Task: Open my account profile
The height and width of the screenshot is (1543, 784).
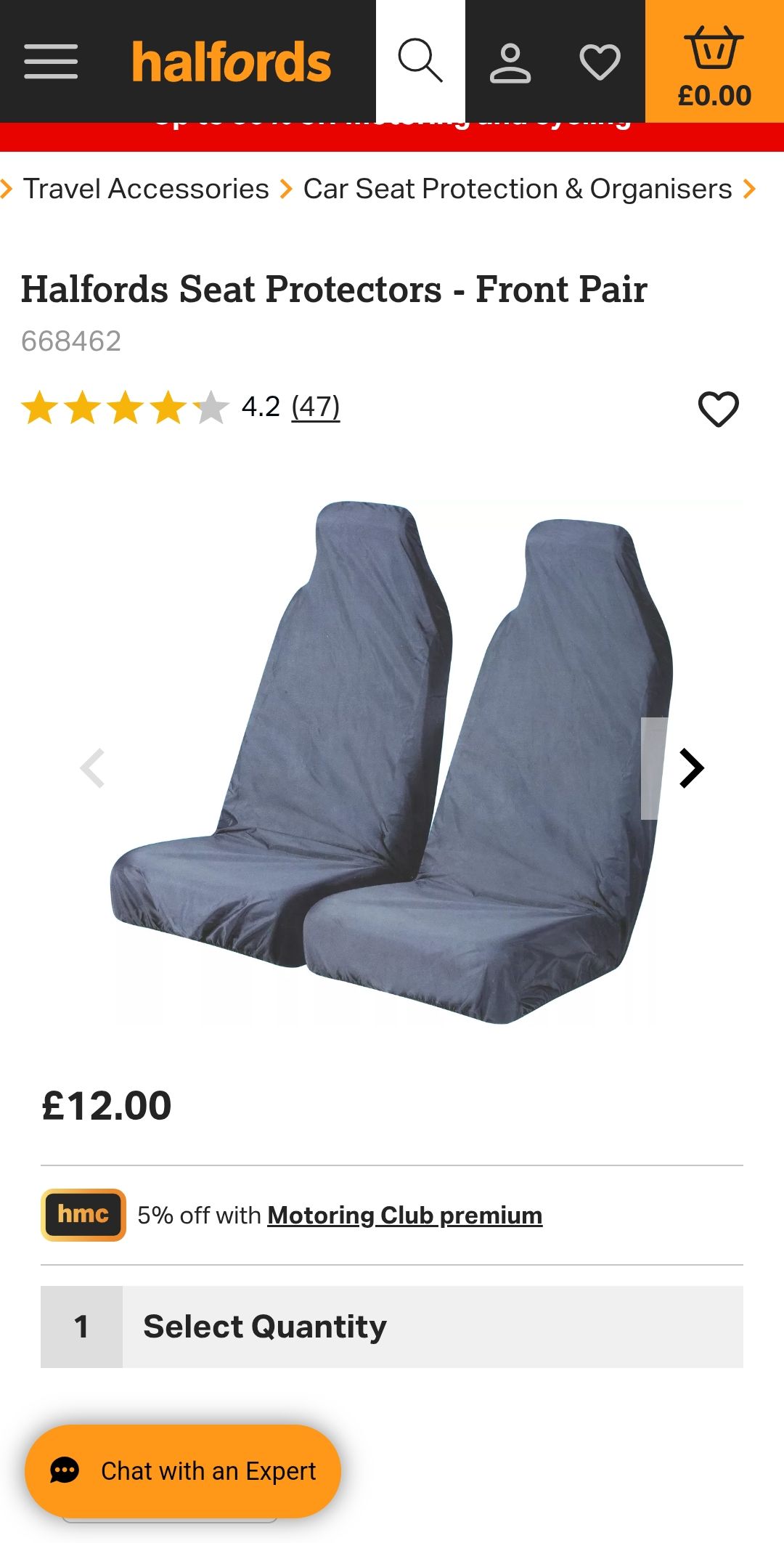Action: tap(510, 63)
